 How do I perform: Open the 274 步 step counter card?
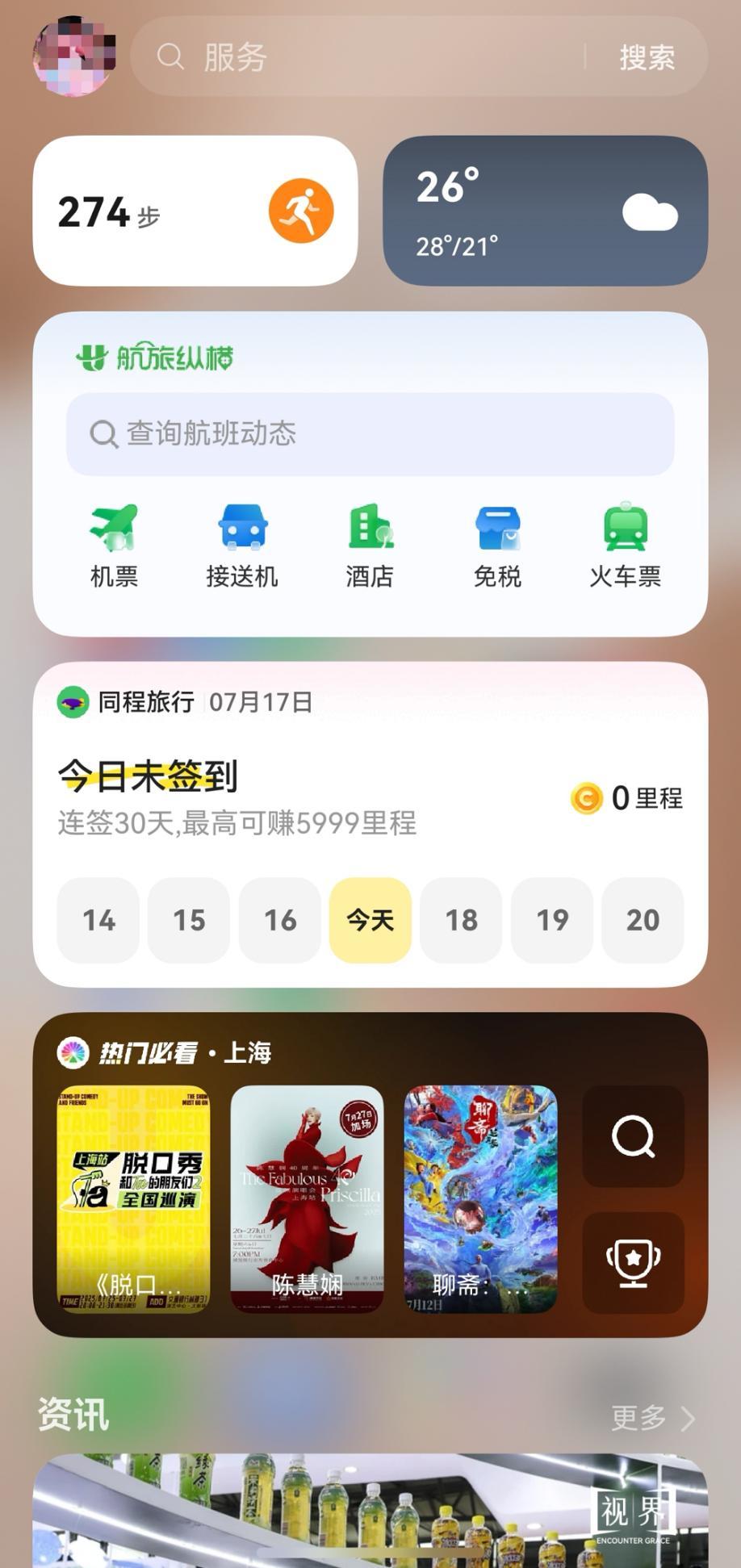coord(195,211)
